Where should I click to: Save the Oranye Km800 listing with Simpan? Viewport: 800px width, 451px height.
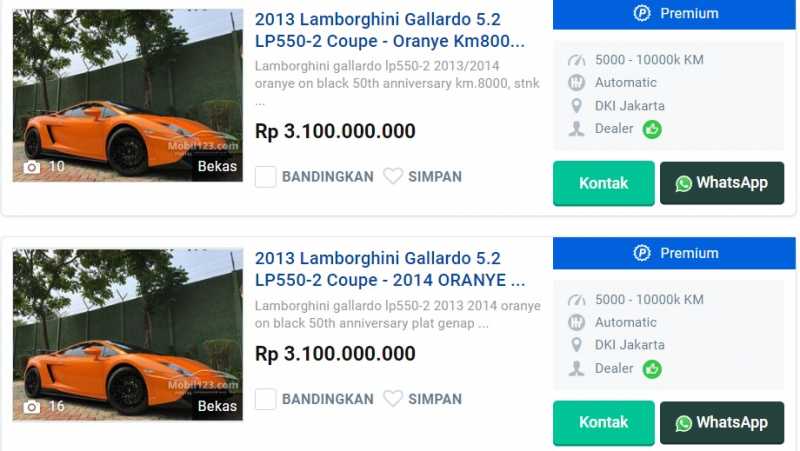tap(422, 177)
